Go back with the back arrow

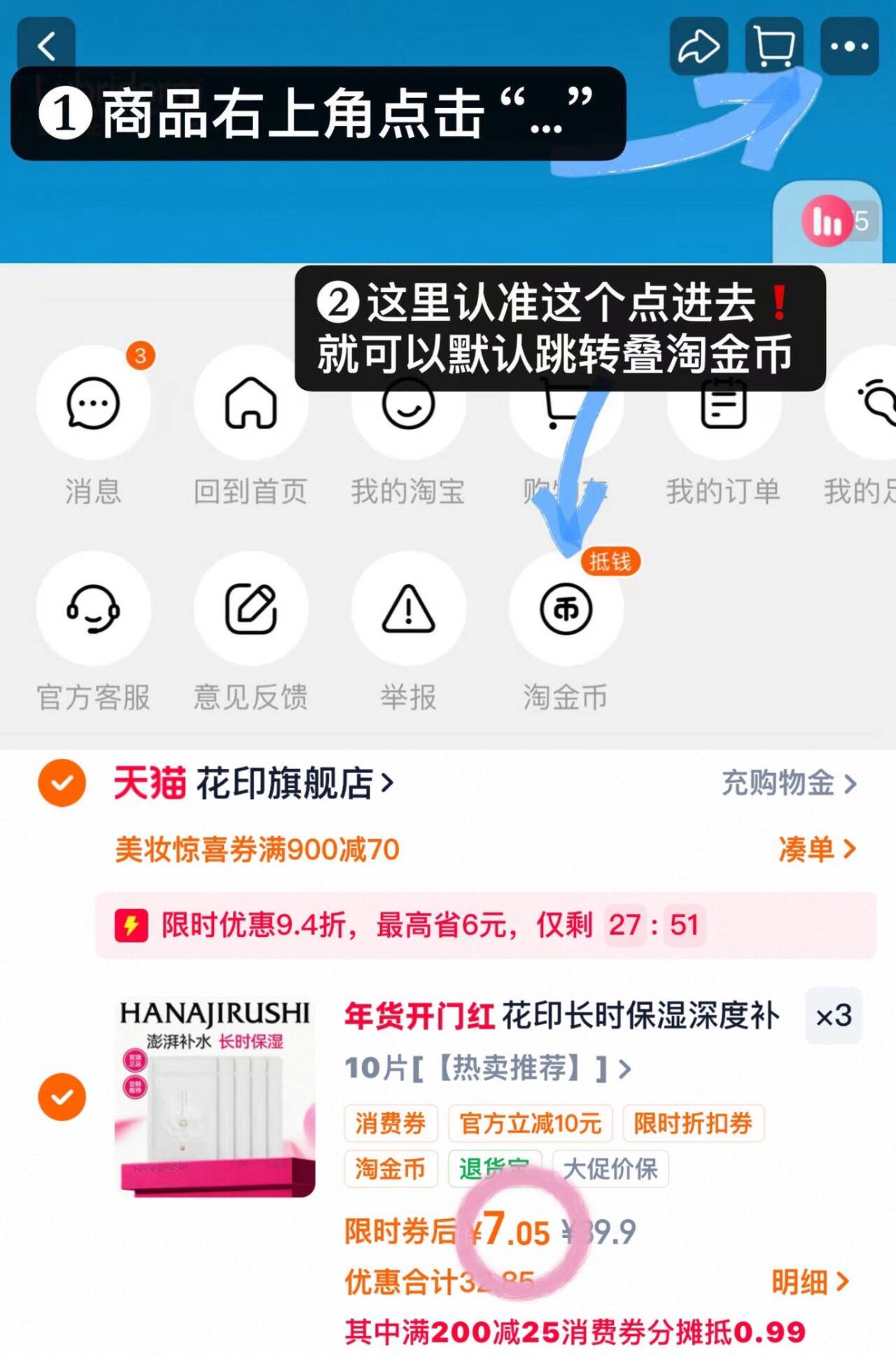click(x=48, y=43)
